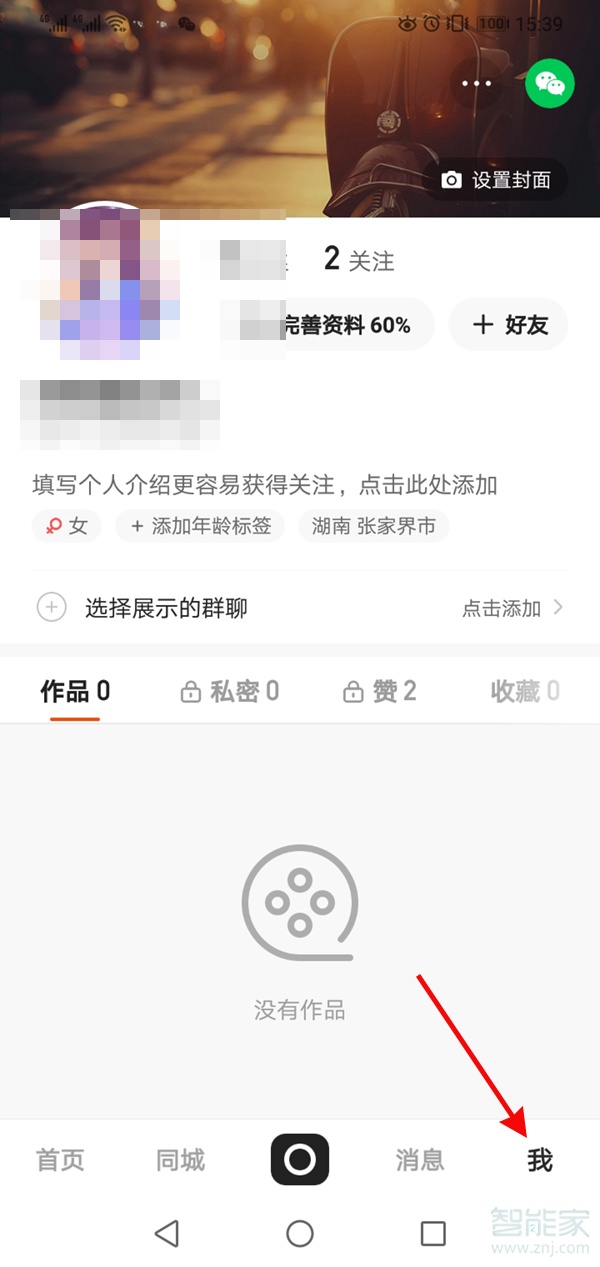Open the 2 关注 following list
This screenshot has height=1267, width=600.
(x=359, y=261)
